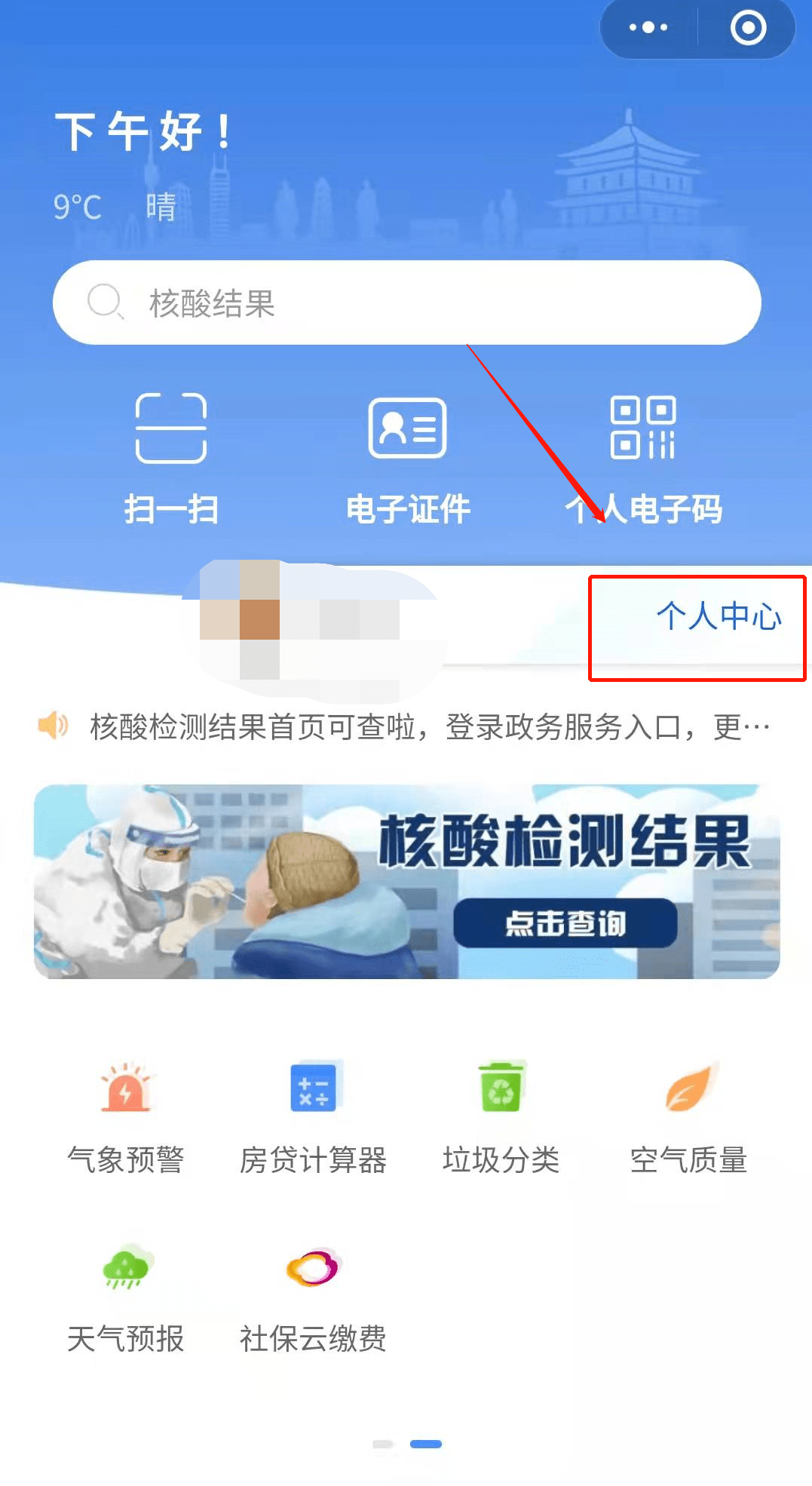This screenshot has height=1486, width=812.
Task: Check 空气质量
Action: [x=688, y=1118]
